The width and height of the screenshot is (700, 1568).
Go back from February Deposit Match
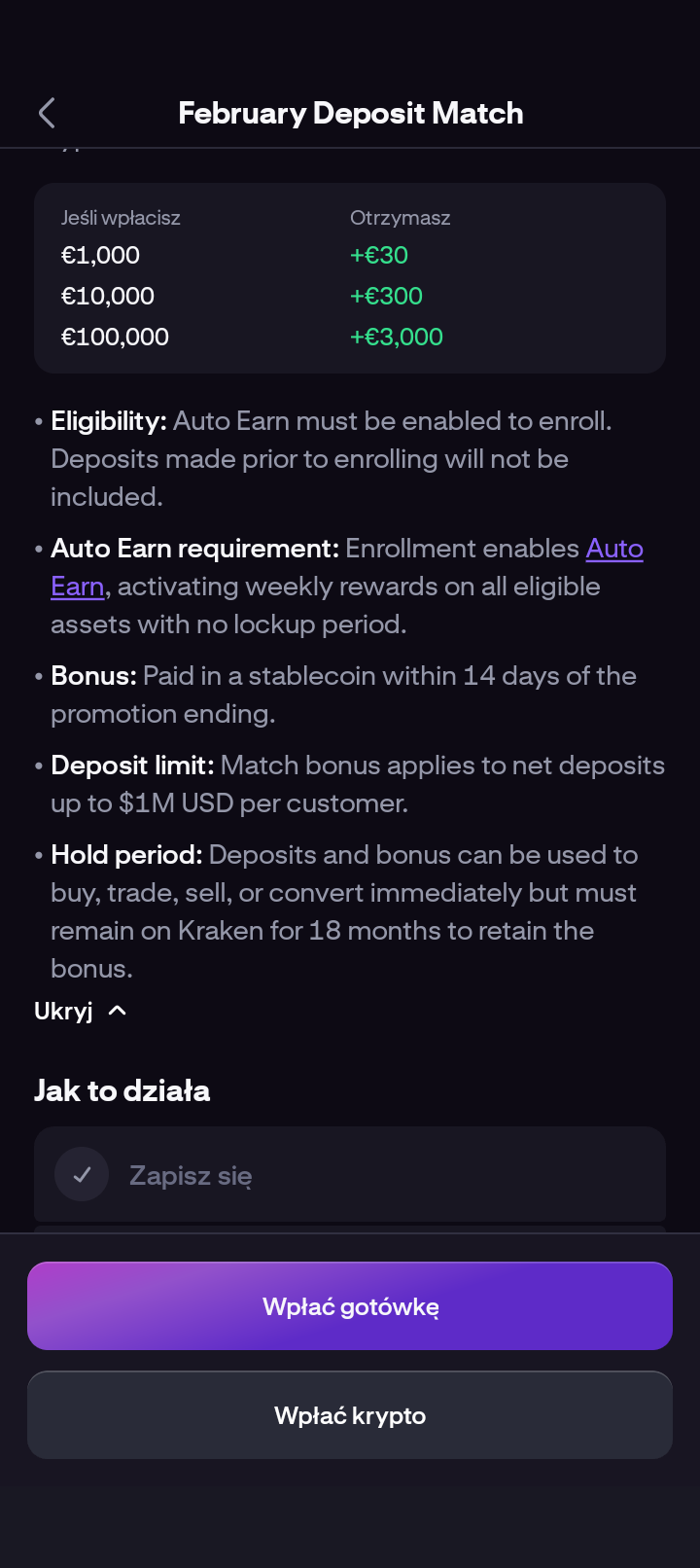pyautogui.click(x=47, y=113)
